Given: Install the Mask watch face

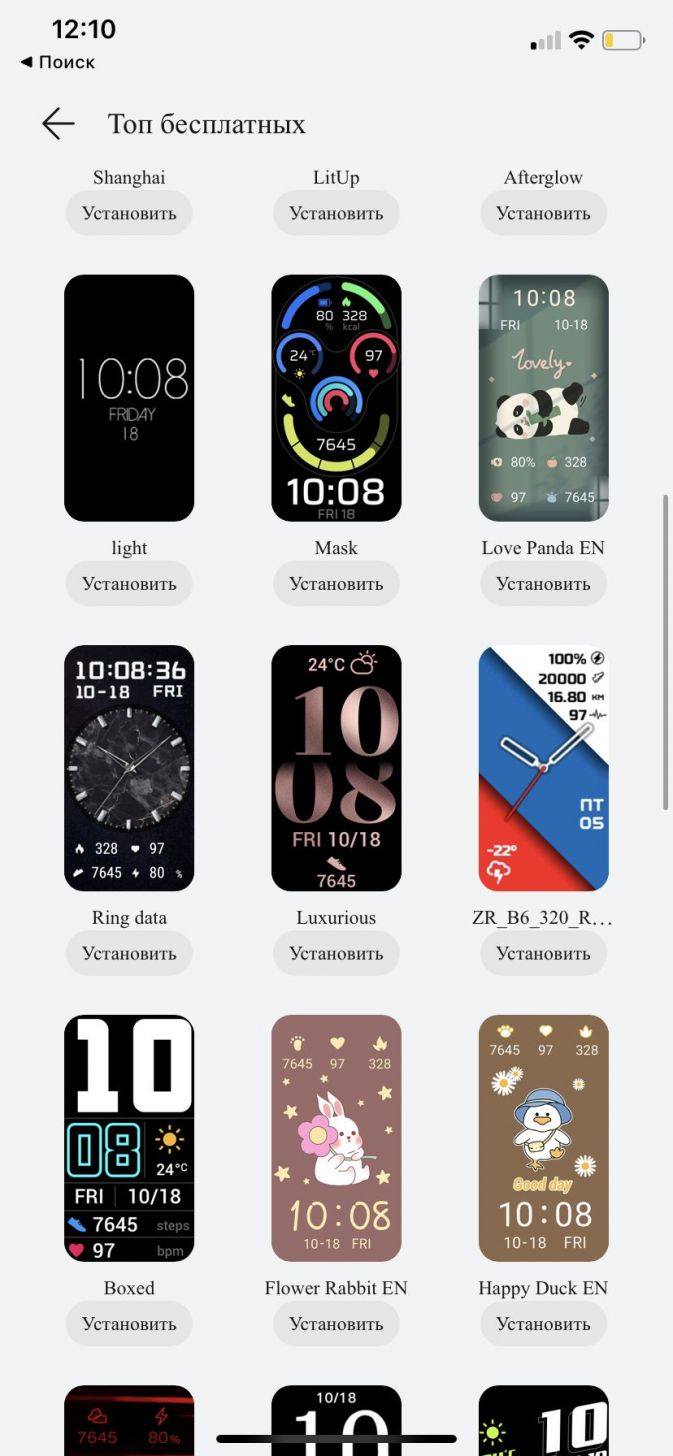Looking at the screenshot, I should [x=336, y=583].
